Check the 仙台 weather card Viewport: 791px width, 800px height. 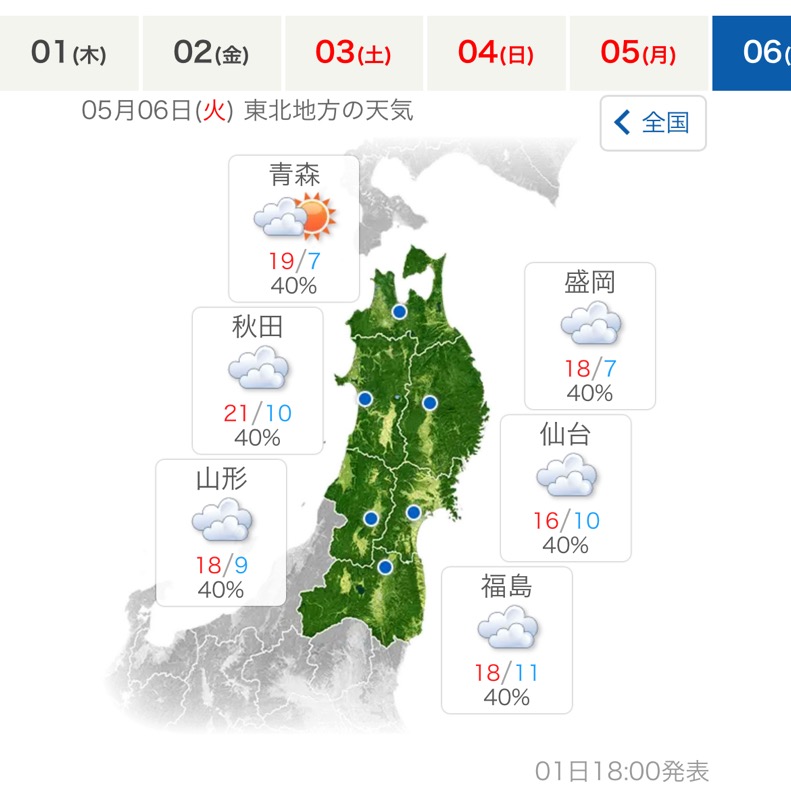[565, 488]
